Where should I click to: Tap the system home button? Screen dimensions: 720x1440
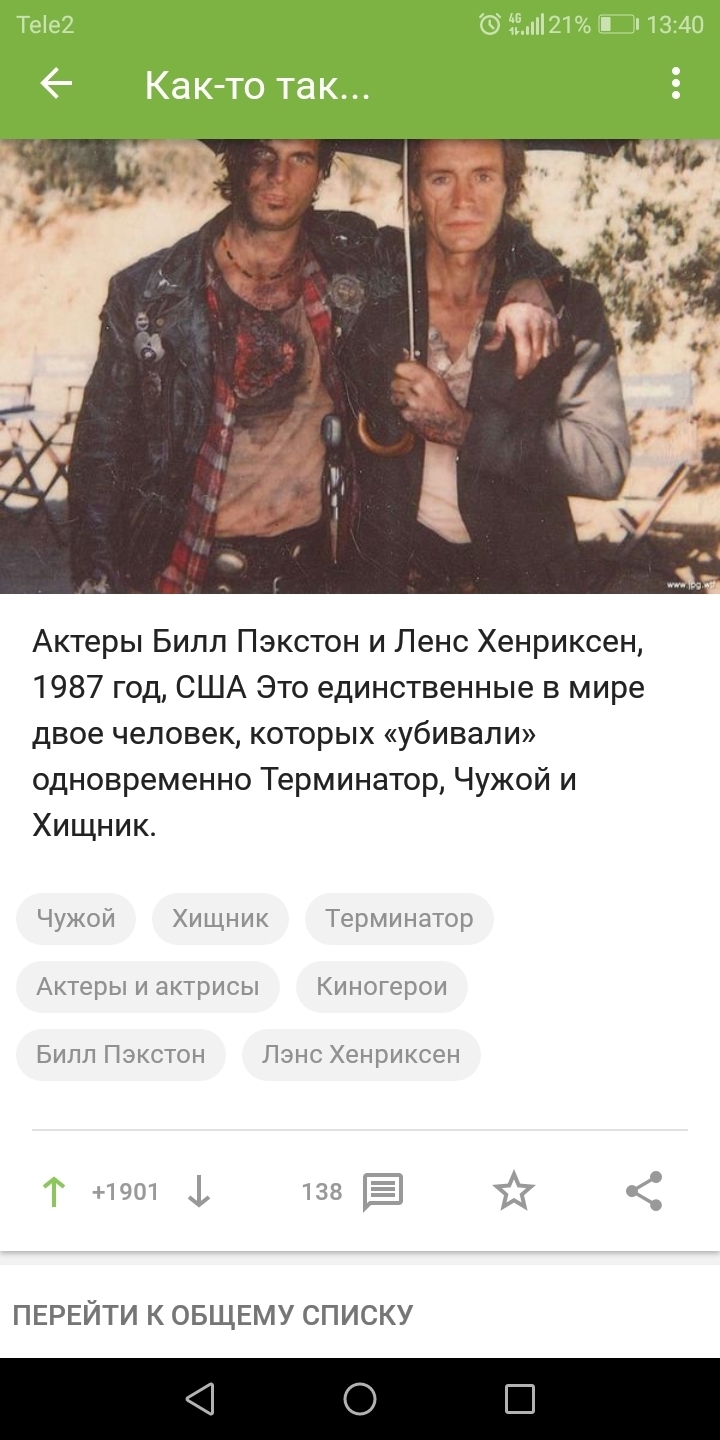tap(360, 1399)
